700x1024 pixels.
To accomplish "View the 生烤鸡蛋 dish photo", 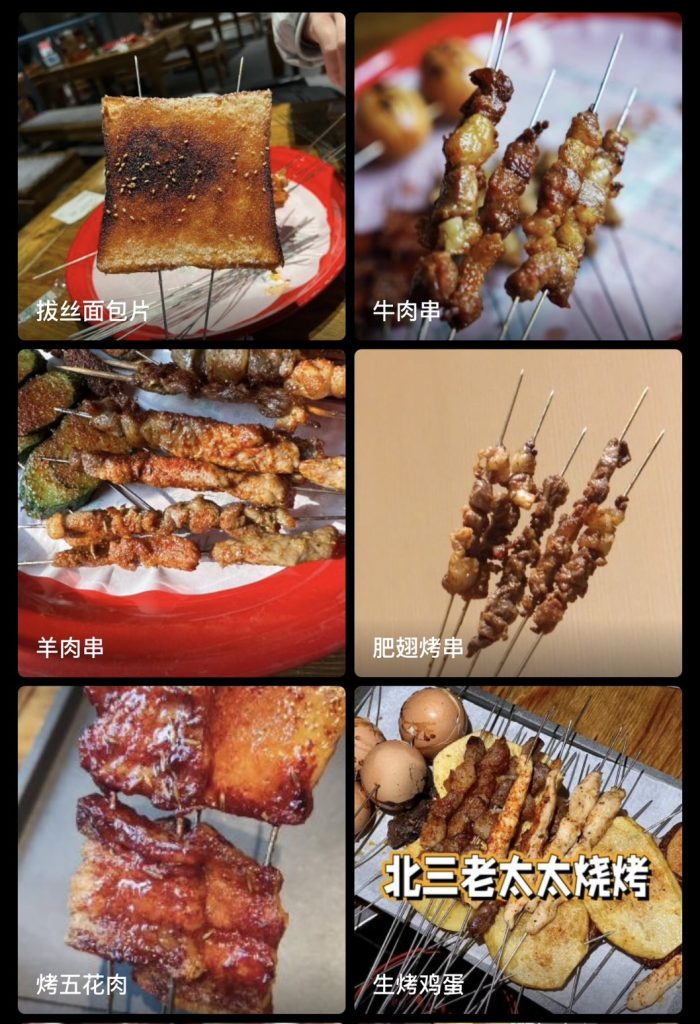I will pos(518,849).
